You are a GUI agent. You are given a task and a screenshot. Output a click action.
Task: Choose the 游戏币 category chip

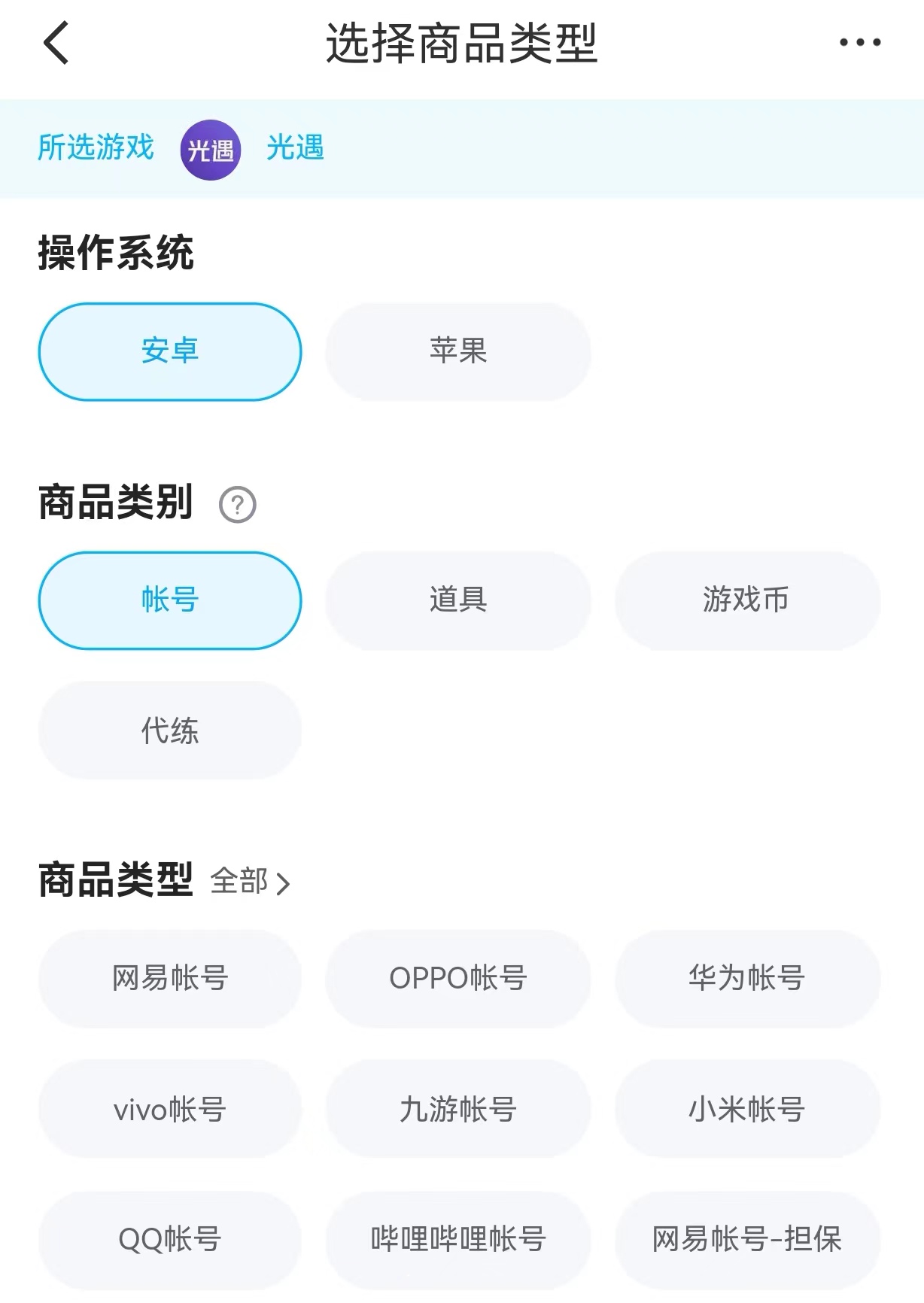[746, 600]
